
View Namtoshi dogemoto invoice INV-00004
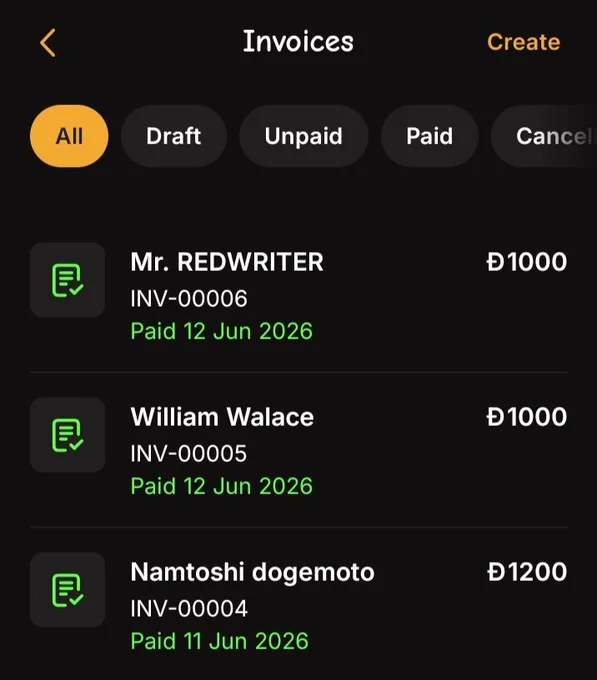[x=299, y=605]
